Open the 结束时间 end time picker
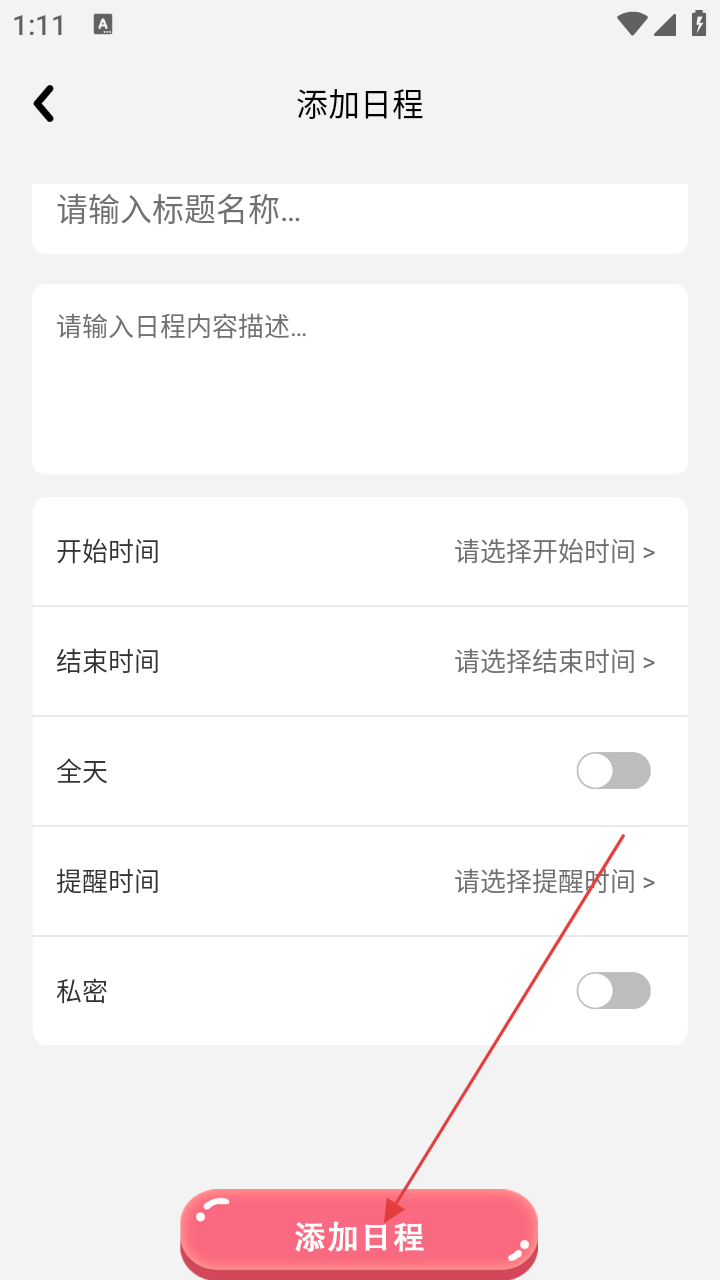Image resolution: width=720 pixels, height=1280 pixels. tap(360, 661)
